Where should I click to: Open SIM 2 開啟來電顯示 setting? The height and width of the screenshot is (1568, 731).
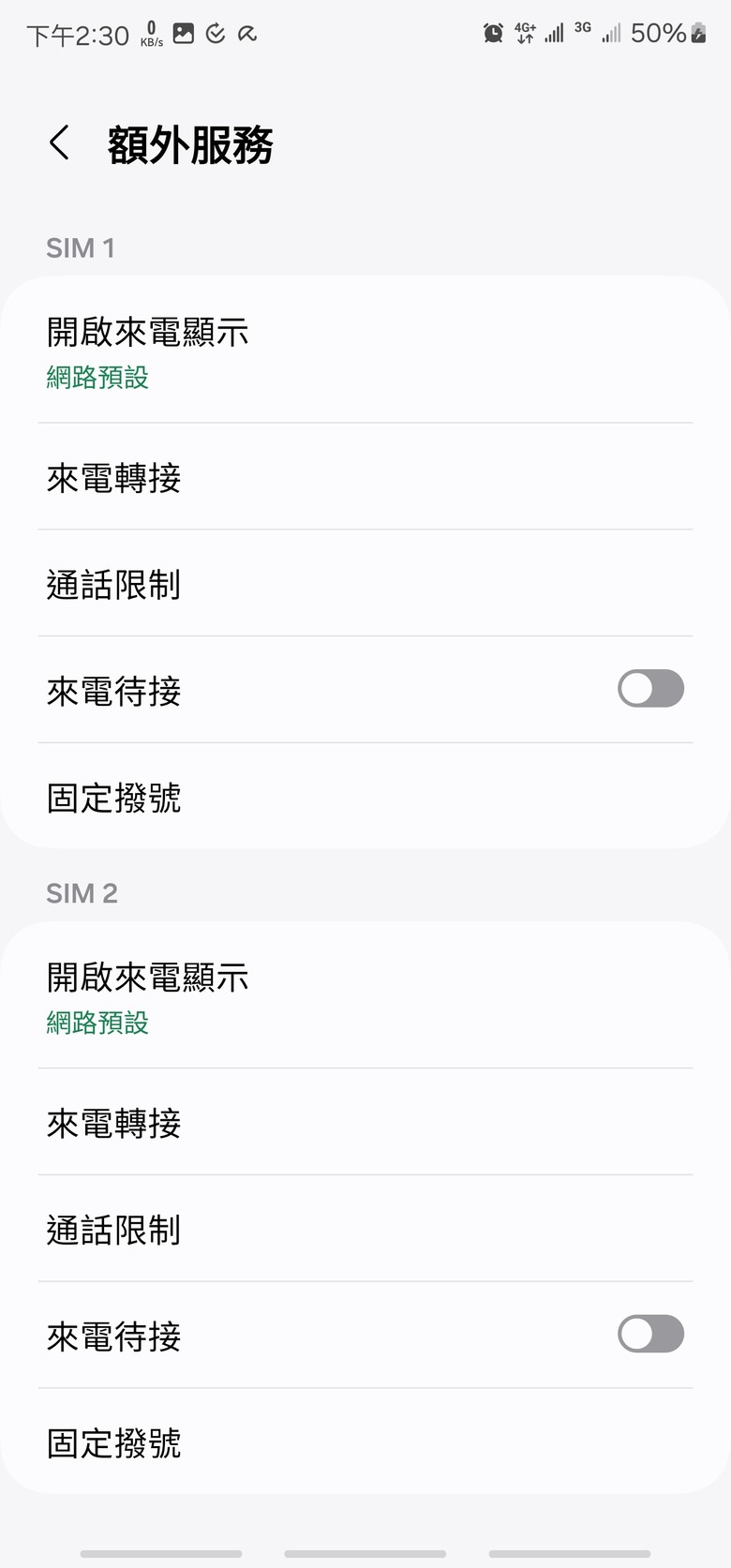click(365, 996)
